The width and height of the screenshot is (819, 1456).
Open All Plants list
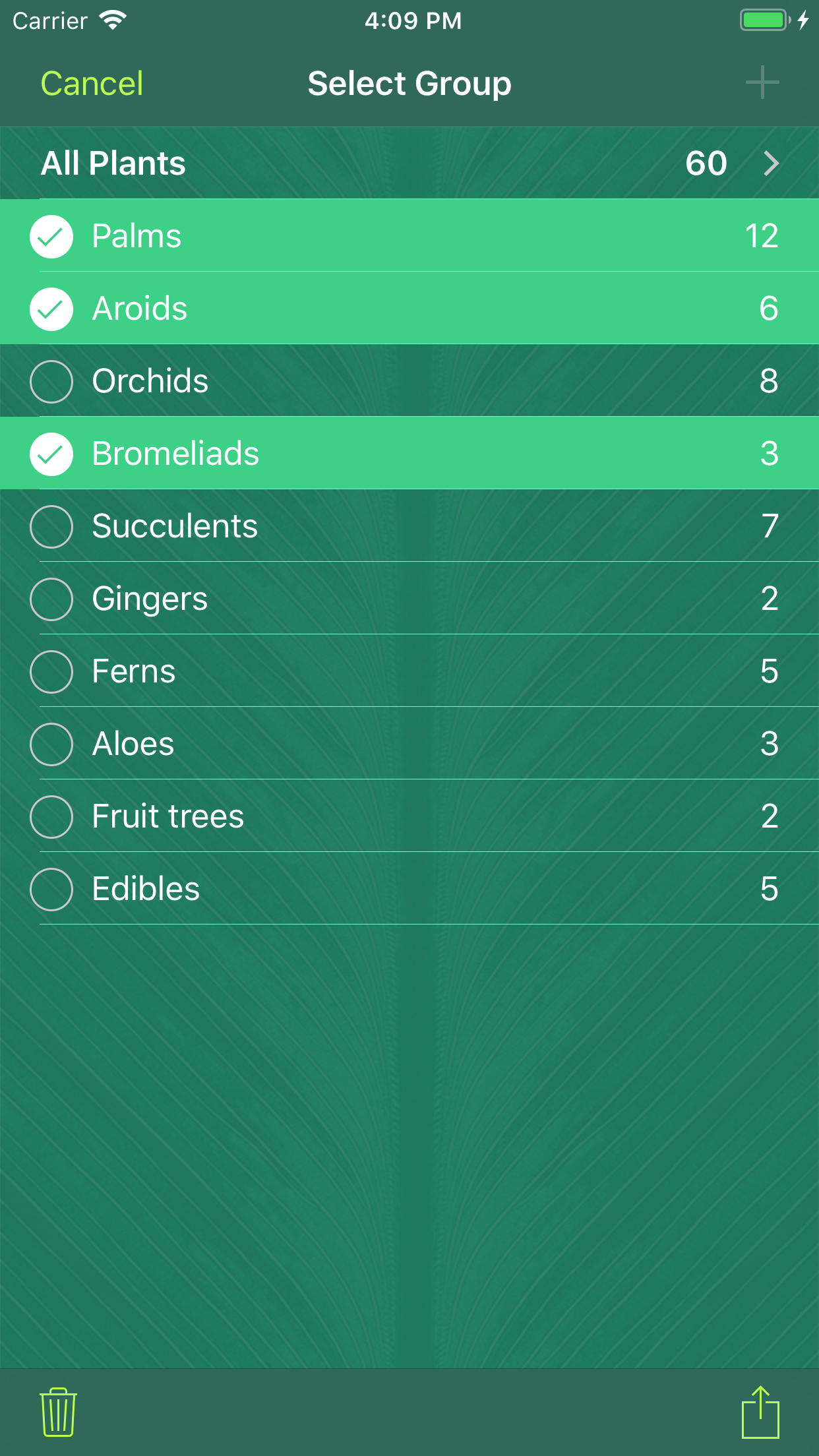[x=409, y=163]
